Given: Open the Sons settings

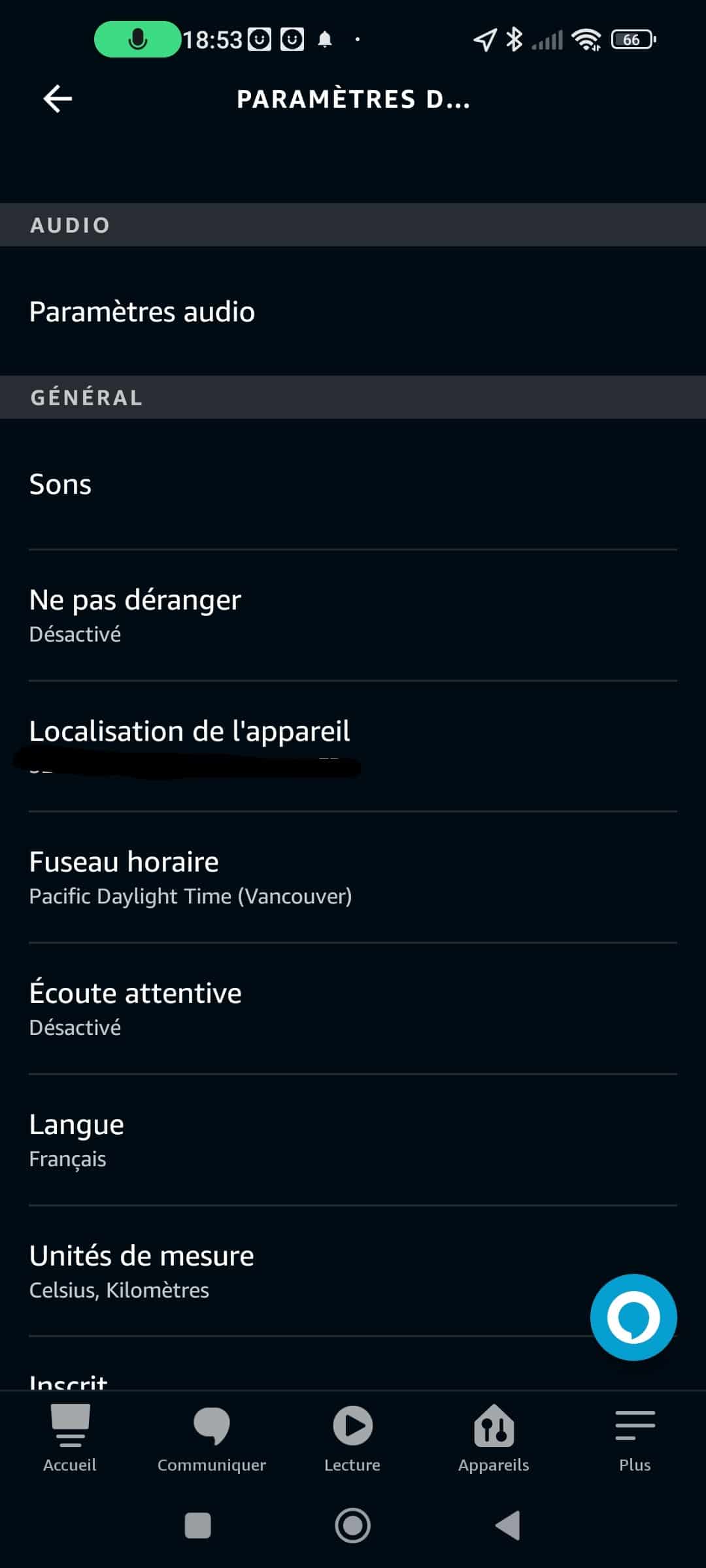Looking at the screenshot, I should coord(353,484).
